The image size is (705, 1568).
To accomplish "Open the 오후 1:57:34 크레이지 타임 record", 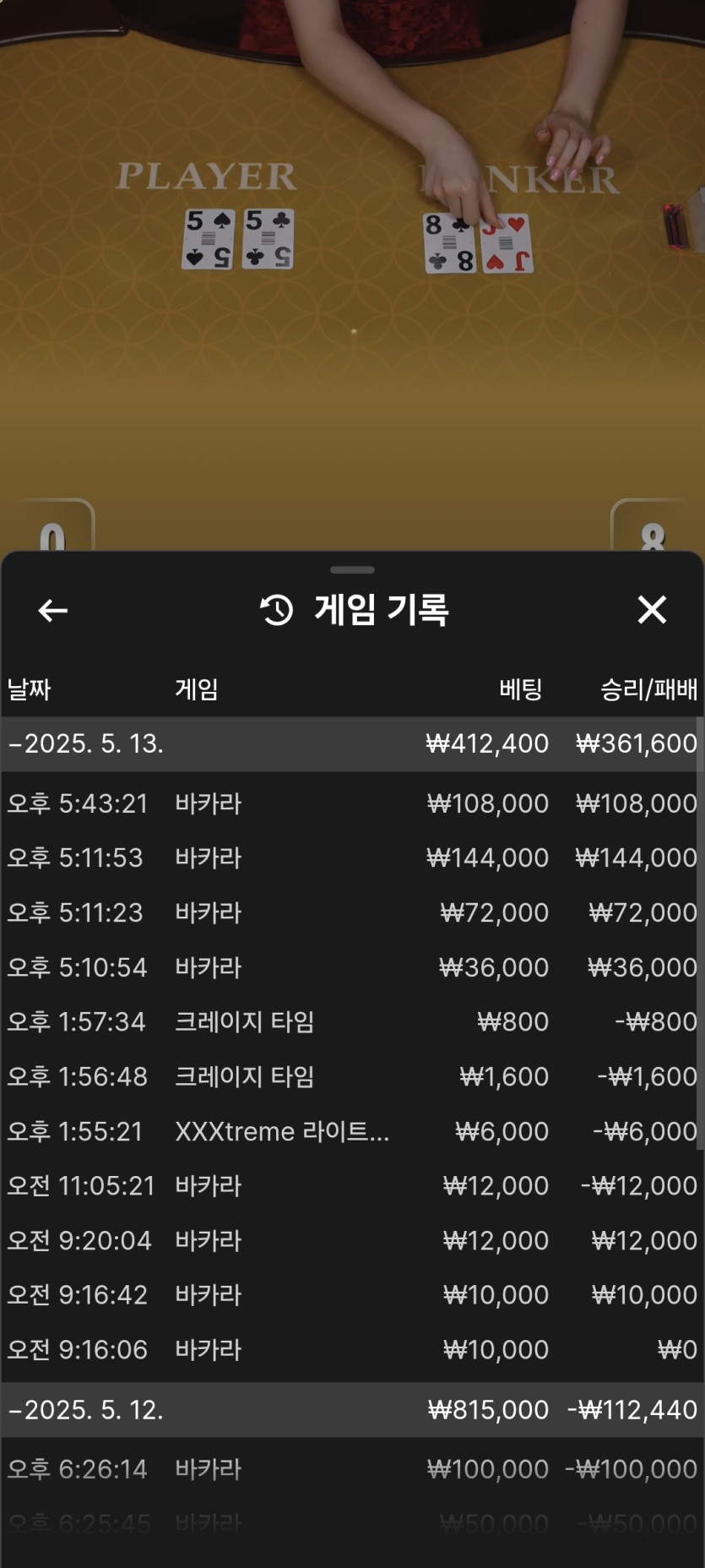I will coord(352,1021).
